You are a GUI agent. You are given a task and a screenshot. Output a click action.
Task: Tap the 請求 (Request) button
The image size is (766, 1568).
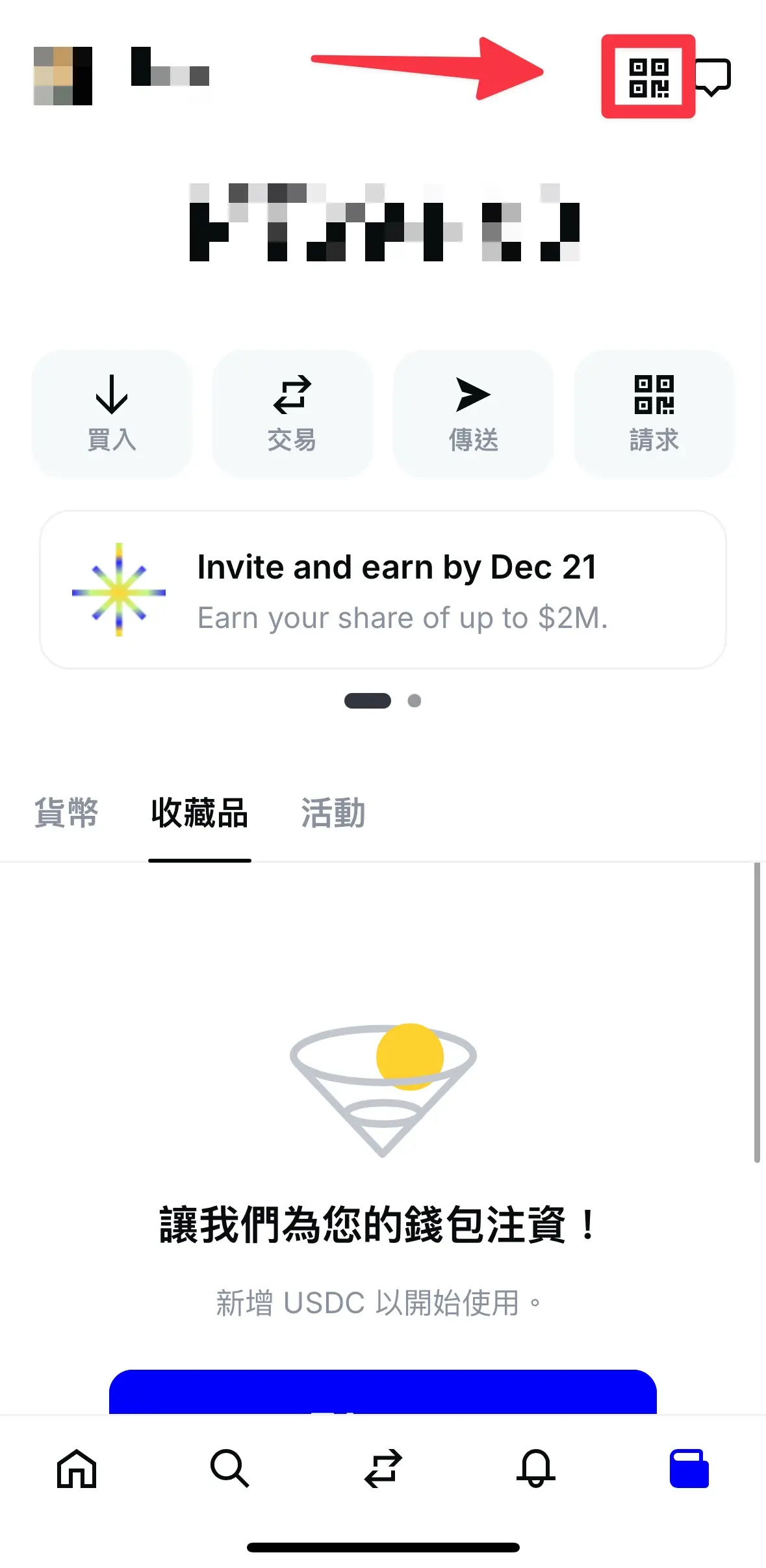[654, 413]
